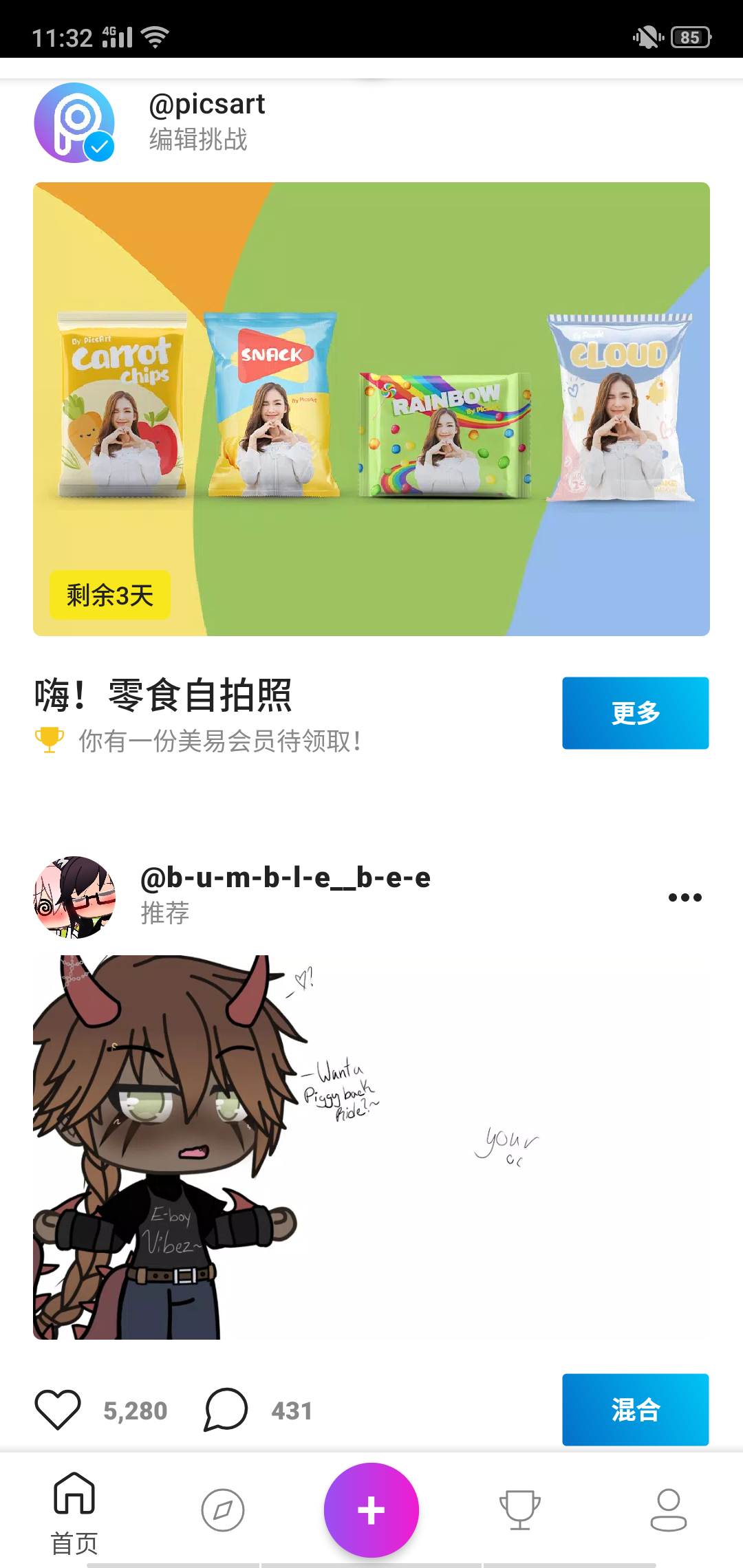Viewport: 743px width, 1568px height.
Task: Switch to the challenges trophy tab
Action: (520, 1510)
